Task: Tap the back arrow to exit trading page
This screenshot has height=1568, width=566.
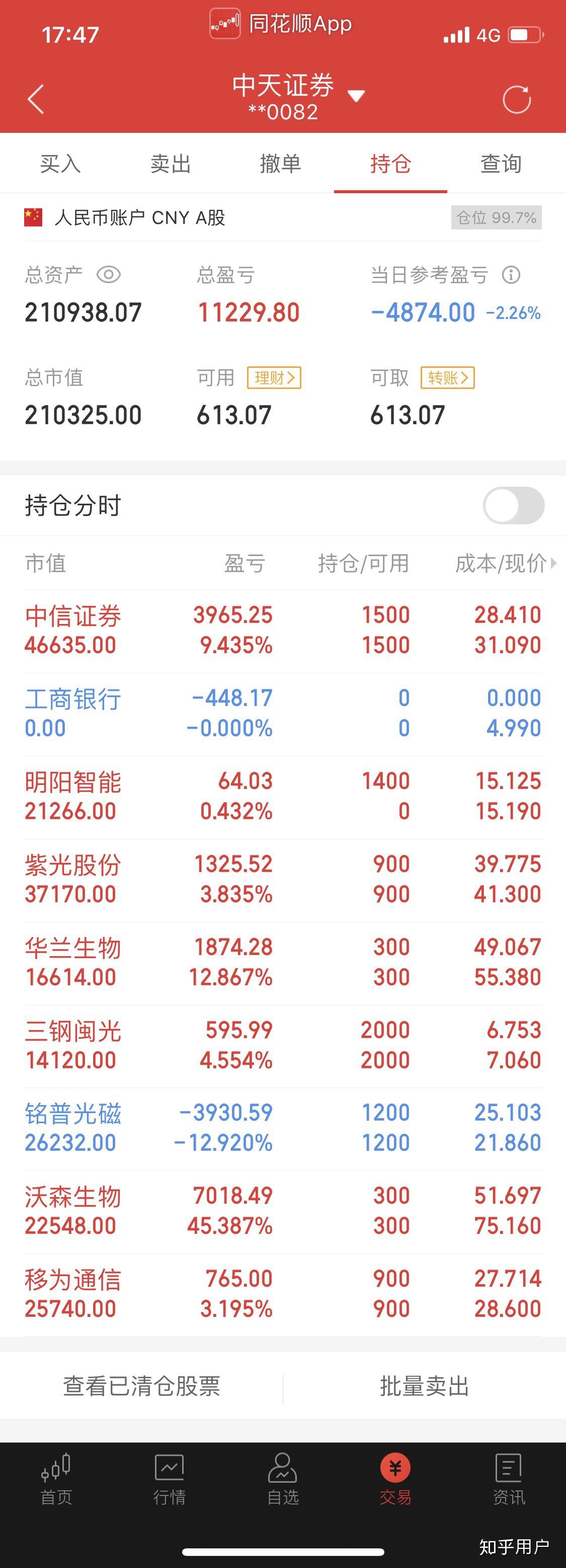Action: click(35, 99)
